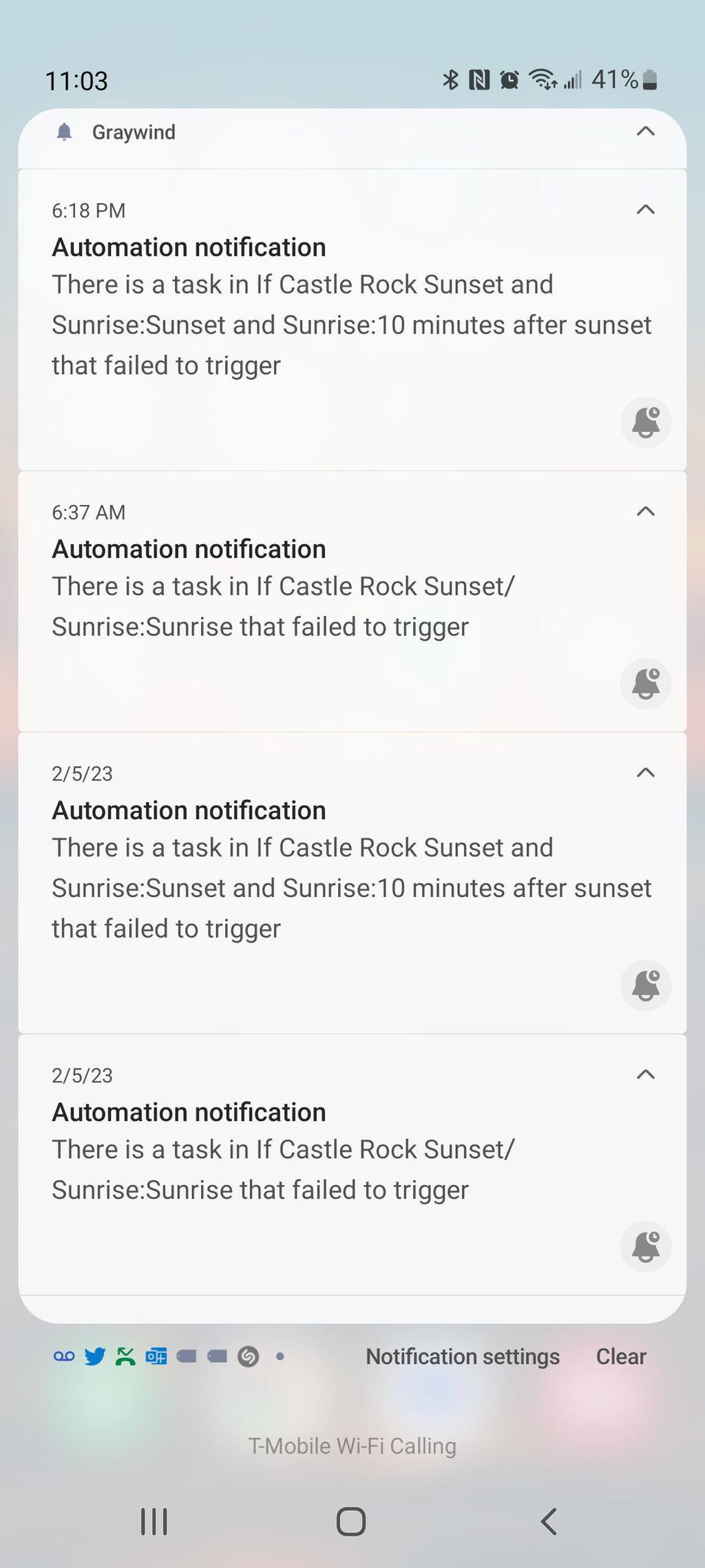Image resolution: width=705 pixels, height=1568 pixels.
Task: Go back using the navigation bar
Action: pos(548,1521)
